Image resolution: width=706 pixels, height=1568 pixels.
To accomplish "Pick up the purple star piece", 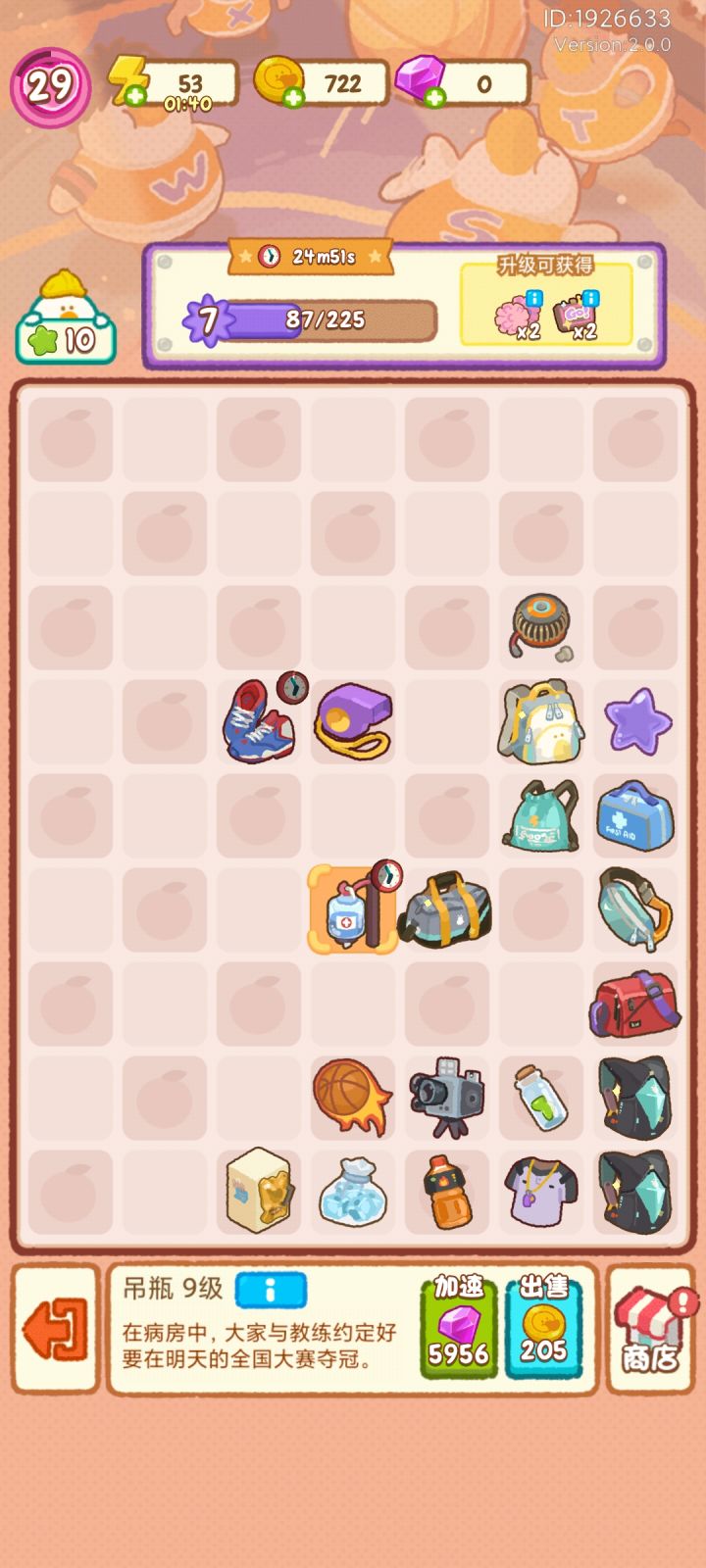I will [x=635, y=722].
